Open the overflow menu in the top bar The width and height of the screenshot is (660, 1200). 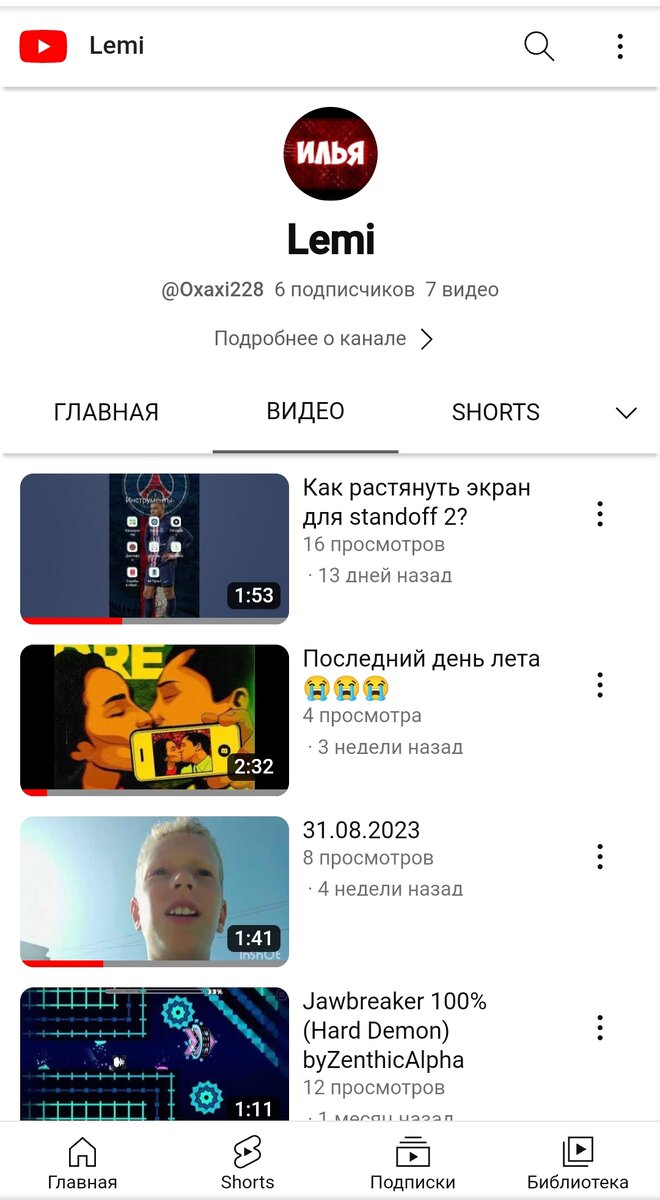pyautogui.click(x=620, y=46)
